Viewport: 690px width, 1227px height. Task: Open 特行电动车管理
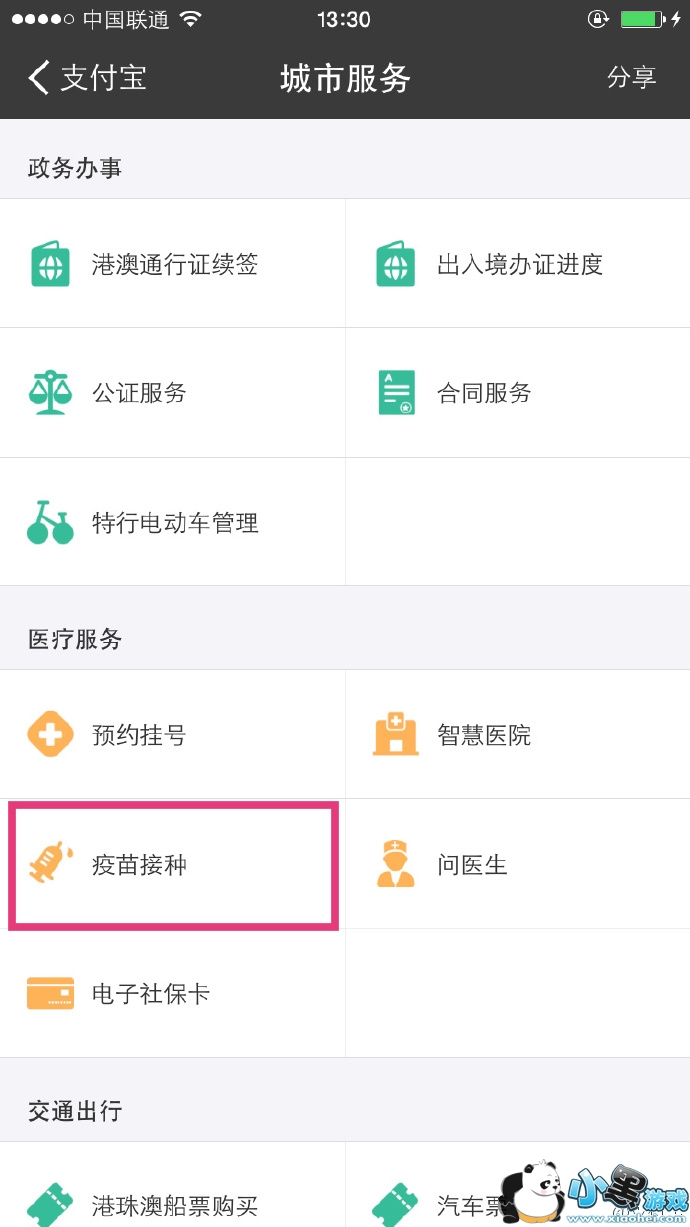click(x=173, y=523)
